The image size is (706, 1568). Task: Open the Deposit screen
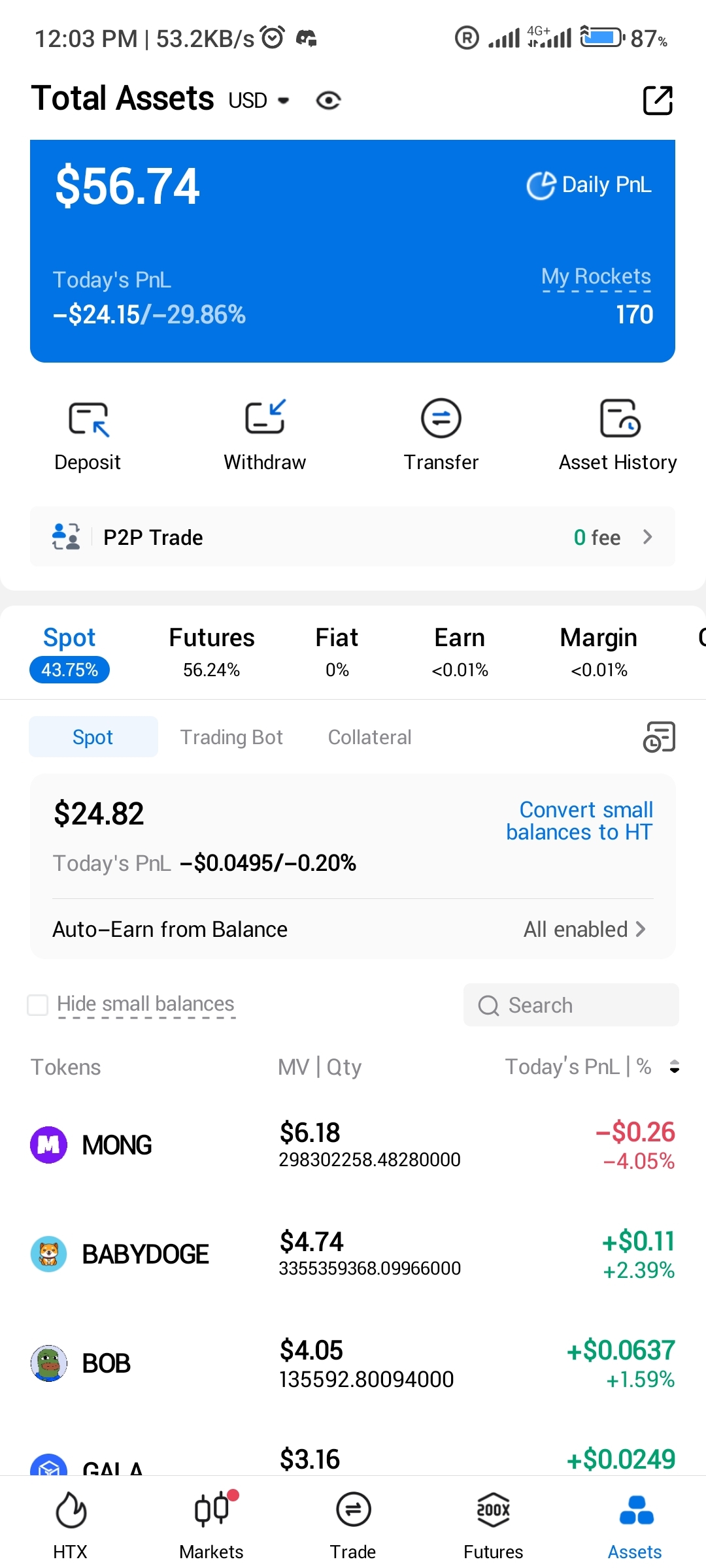click(87, 434)
